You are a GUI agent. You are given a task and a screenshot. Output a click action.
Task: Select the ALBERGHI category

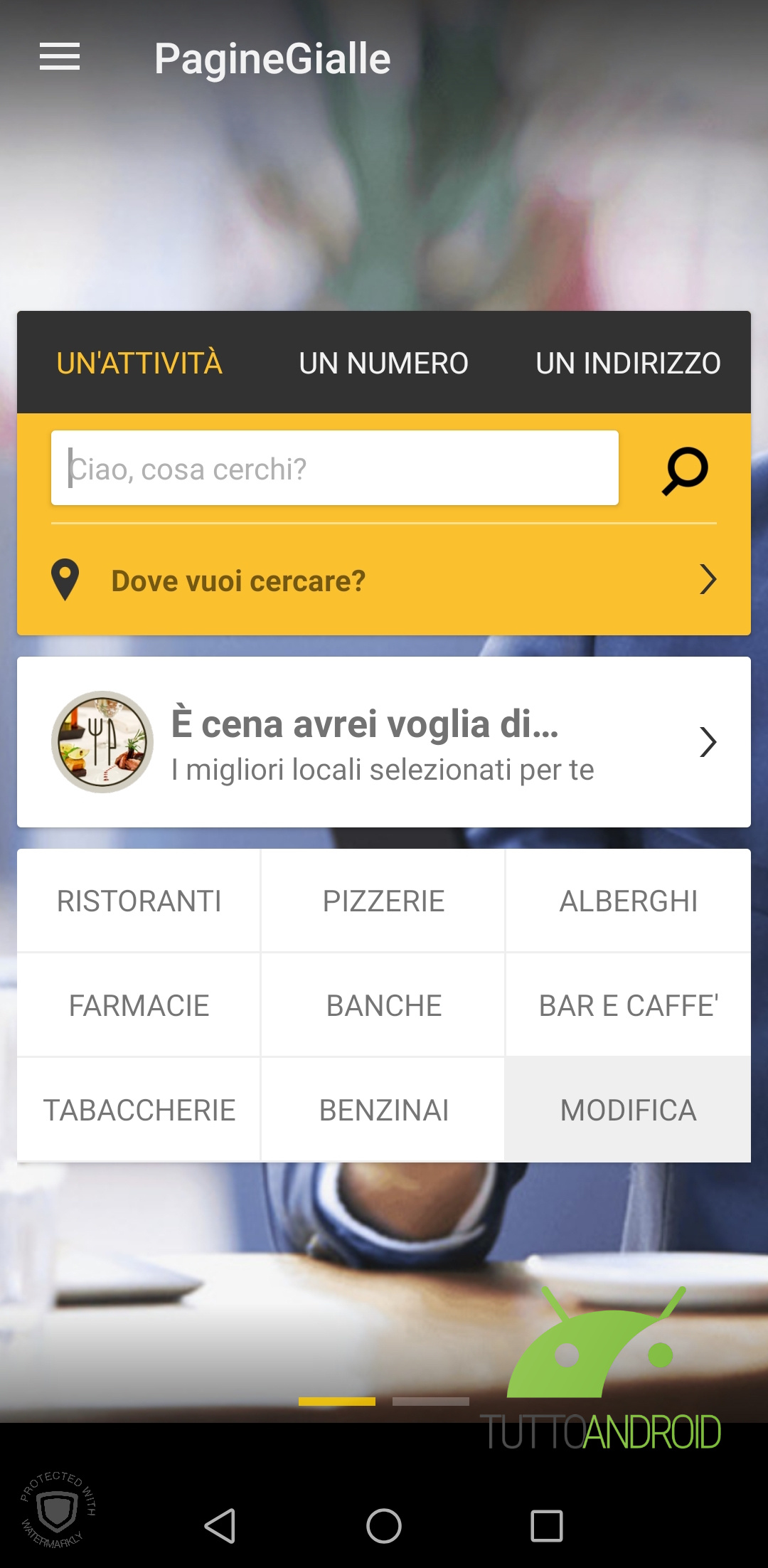[x=628, y=901]
